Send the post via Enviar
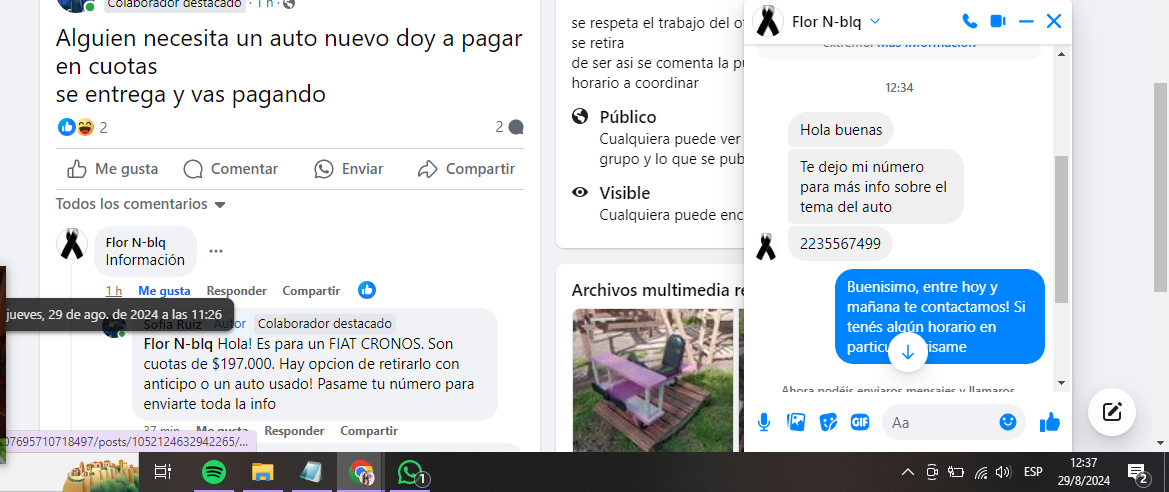The image size is (1169, 492). tap(348, 169)
